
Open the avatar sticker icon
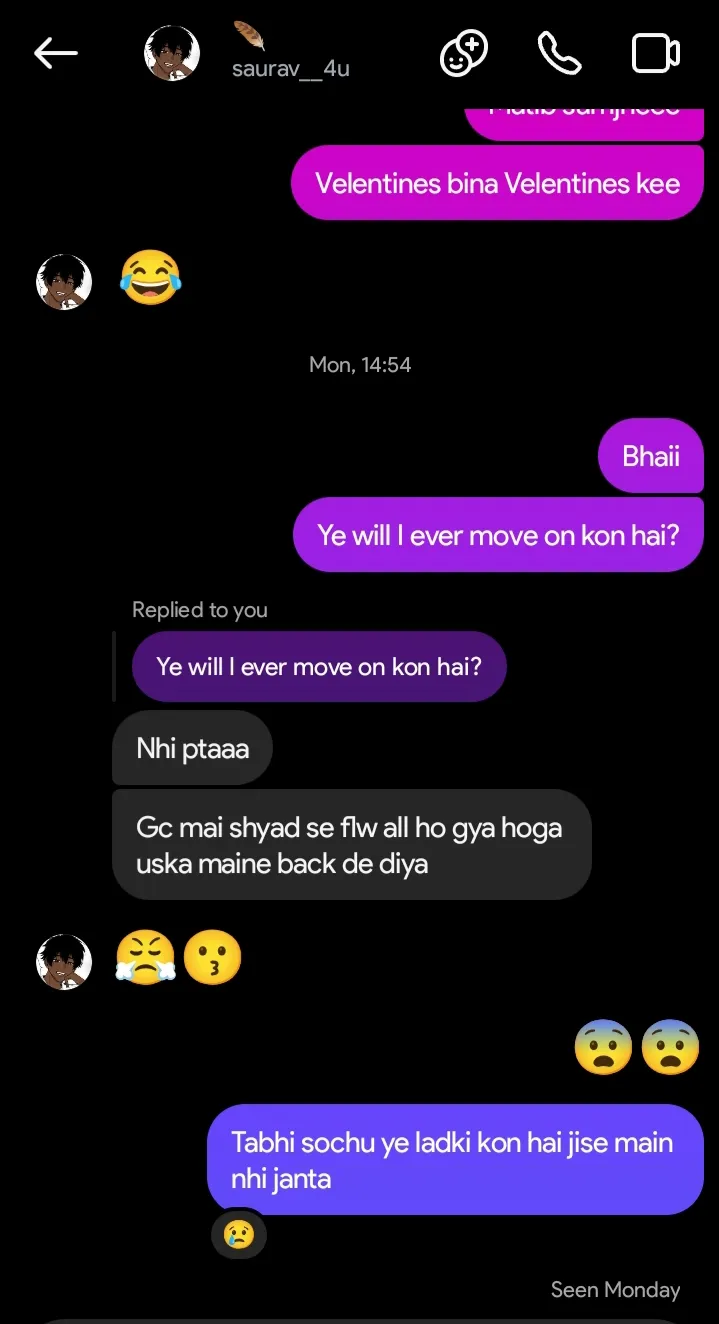click(x=464, y=54)
